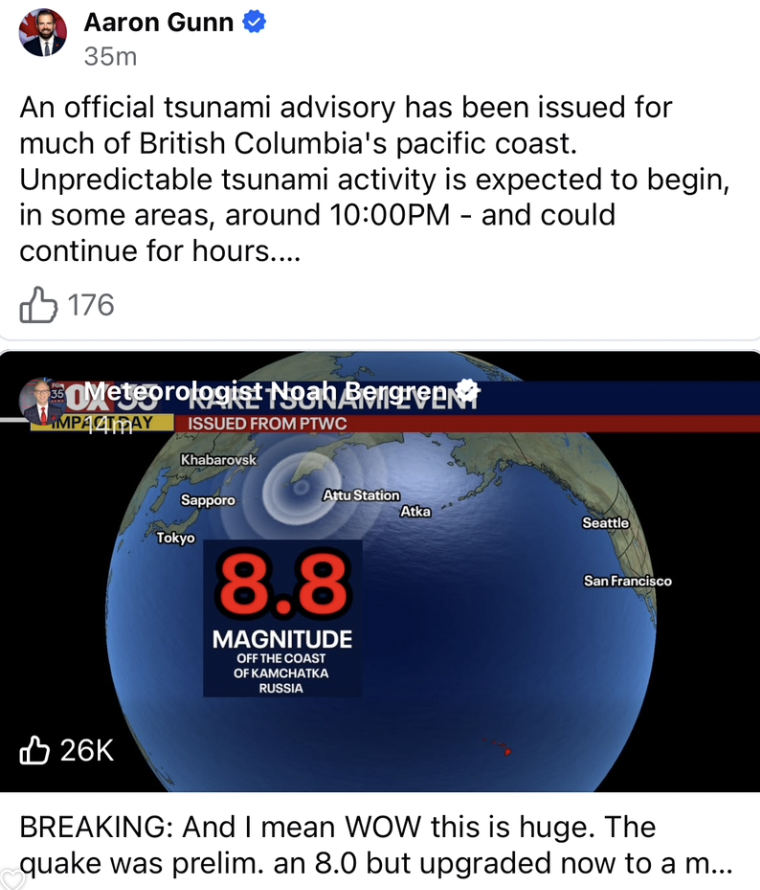Open Aaron Gunn's profile name
Image resolution: width=760 pixels, height=890 pixels.
pos(158,23)
